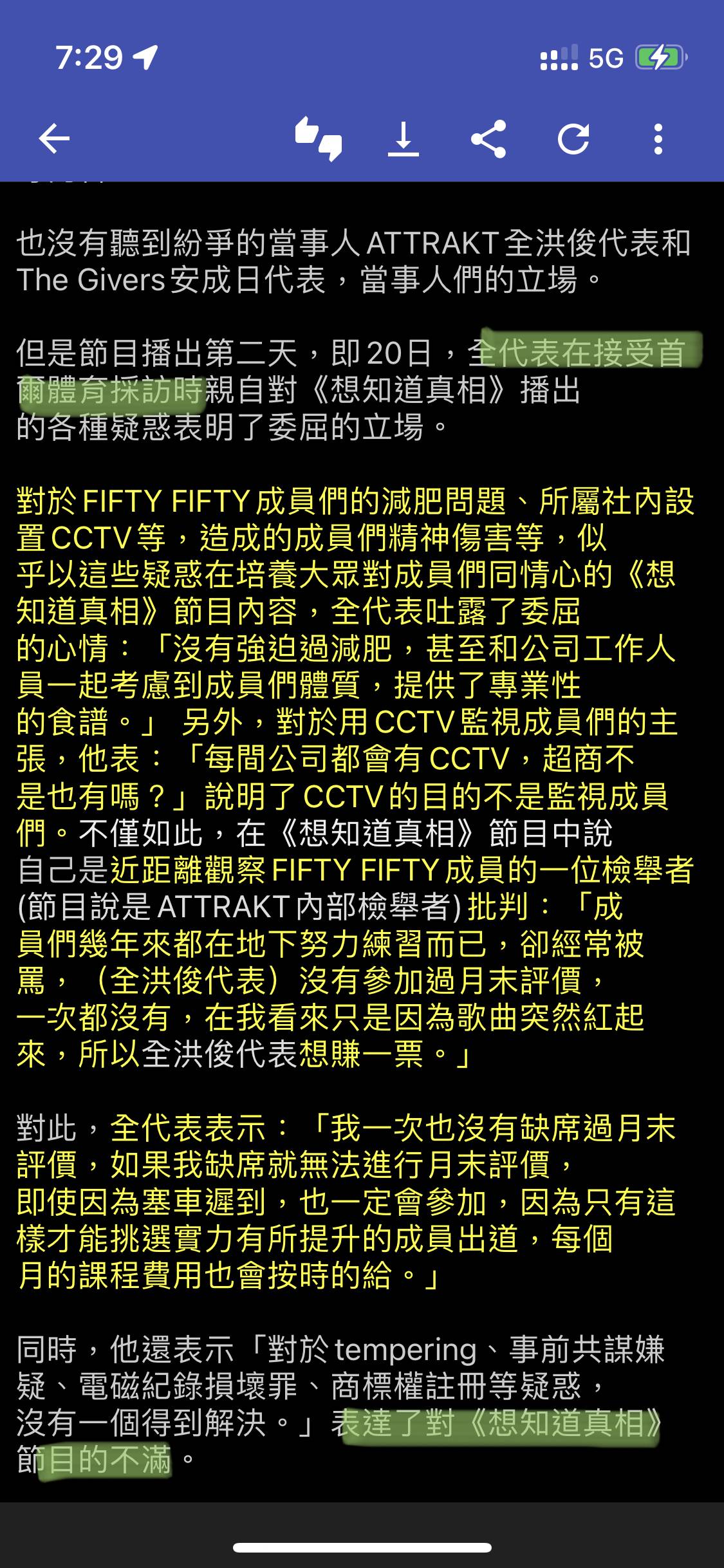
Task: Refresh the page
Action: (x=573, y=139)
